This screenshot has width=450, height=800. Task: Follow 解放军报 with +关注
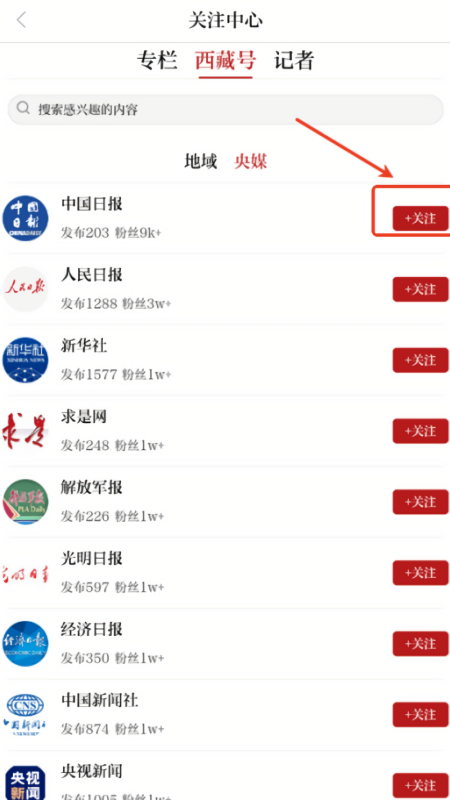[420, 502]
